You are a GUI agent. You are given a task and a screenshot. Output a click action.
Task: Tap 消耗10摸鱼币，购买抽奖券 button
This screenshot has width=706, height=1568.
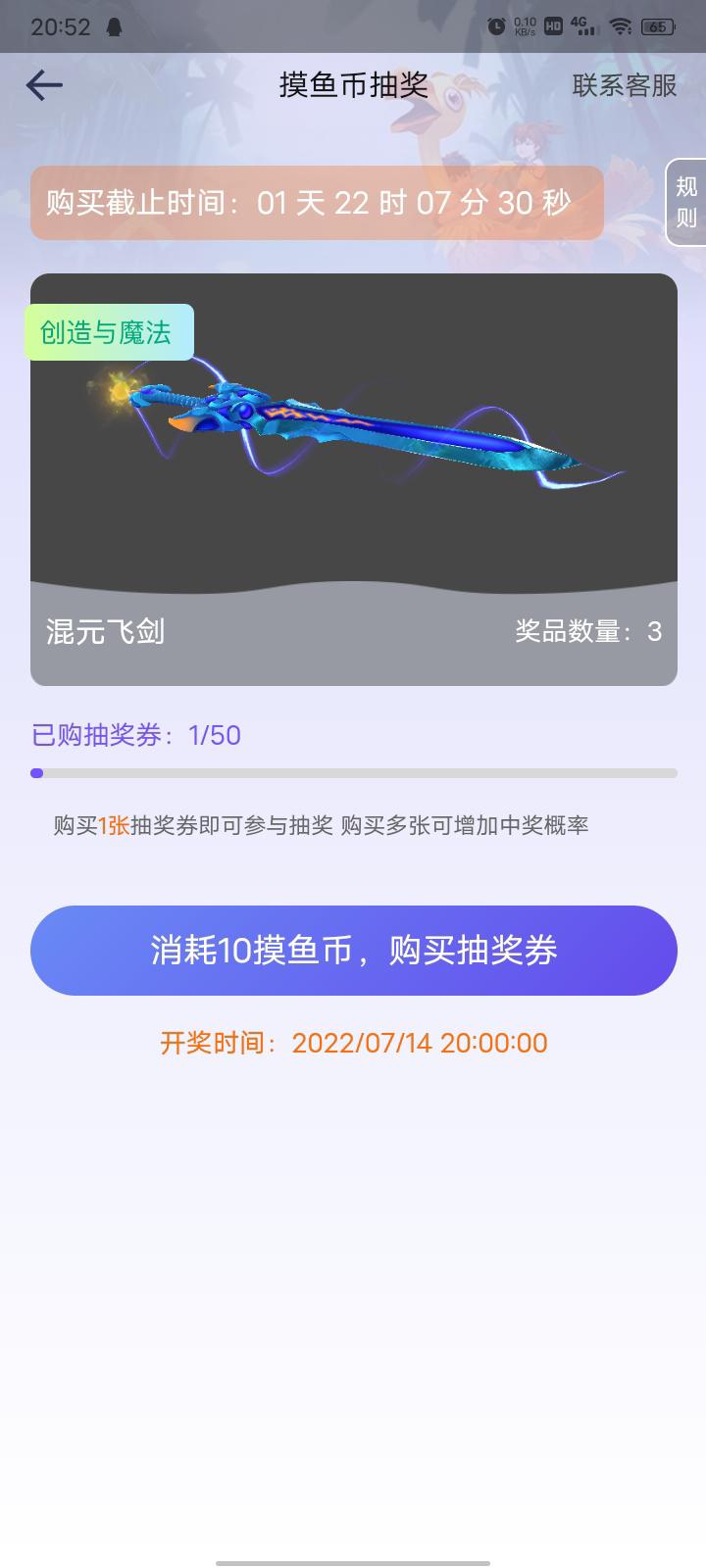tap(354, 950)
